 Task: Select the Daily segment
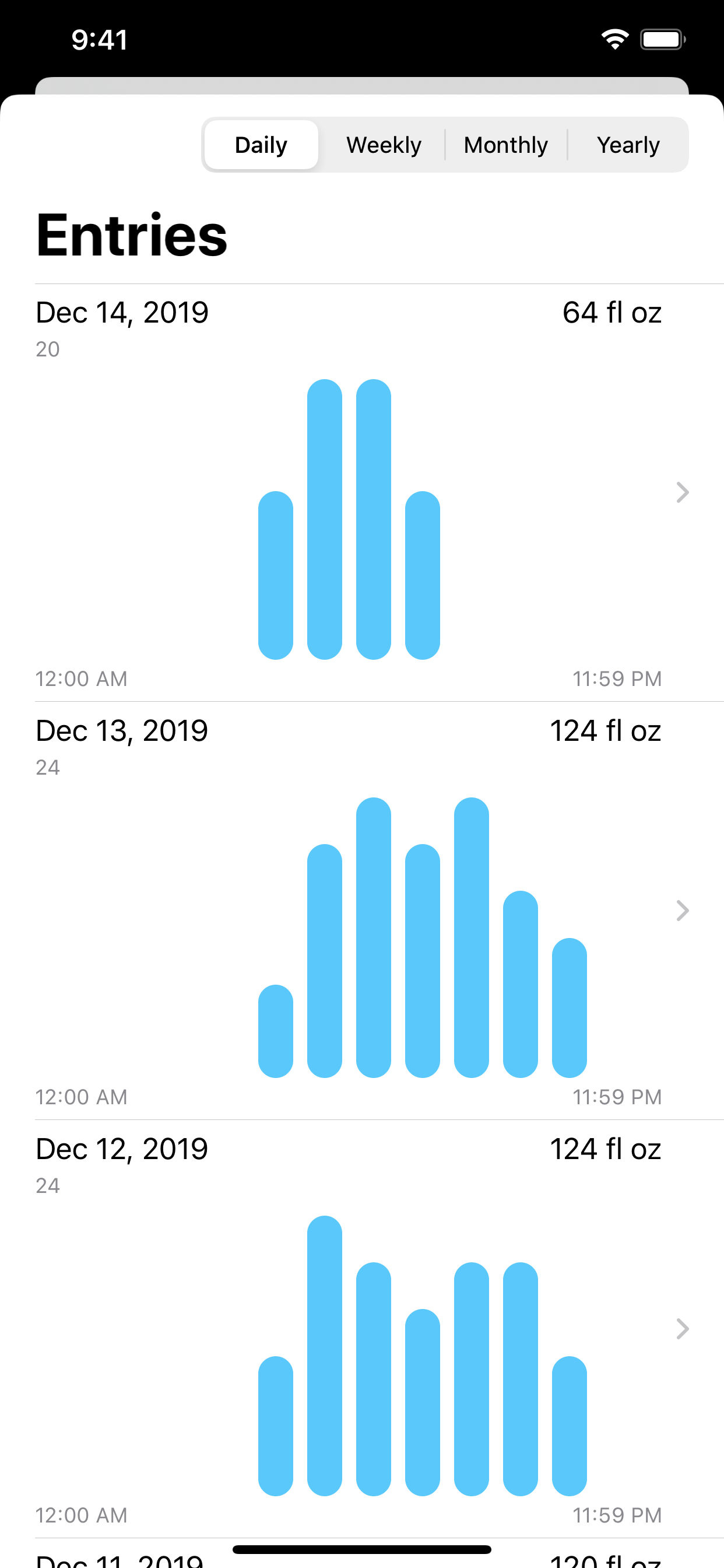[x=261, y=145]
